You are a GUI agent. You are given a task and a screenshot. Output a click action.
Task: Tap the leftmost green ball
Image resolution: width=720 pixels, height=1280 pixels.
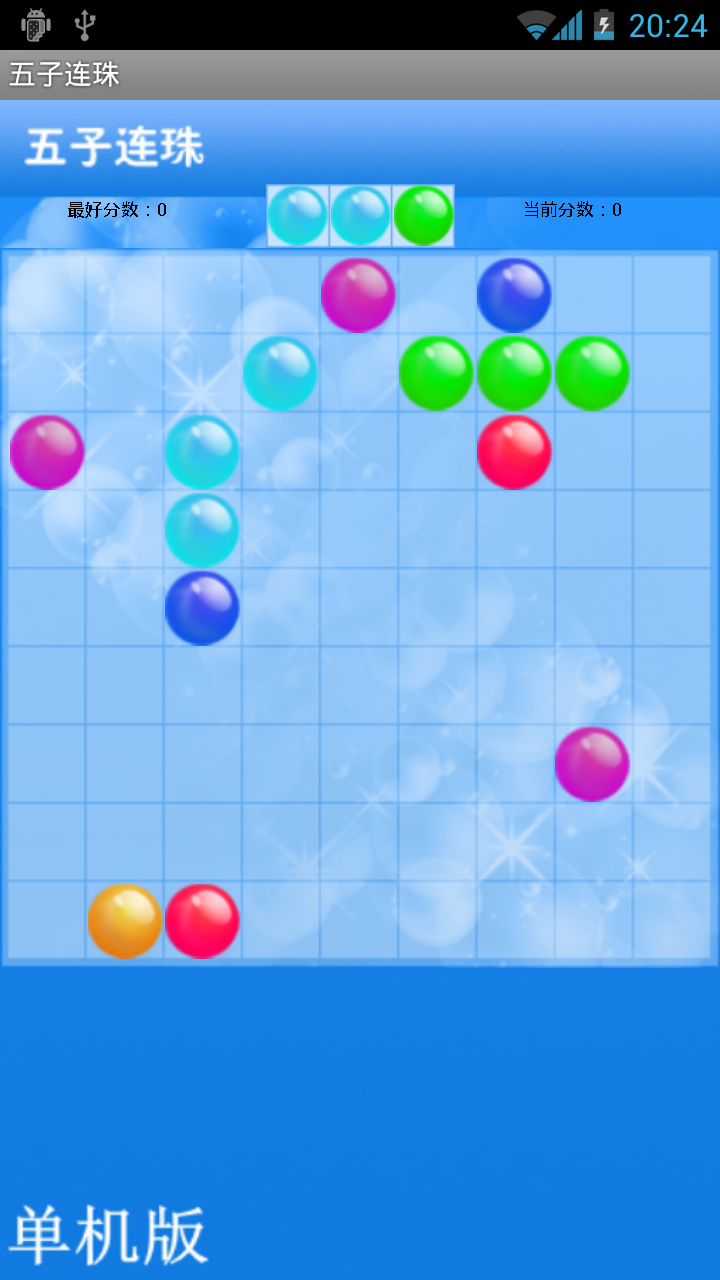[x=436, y=373]
